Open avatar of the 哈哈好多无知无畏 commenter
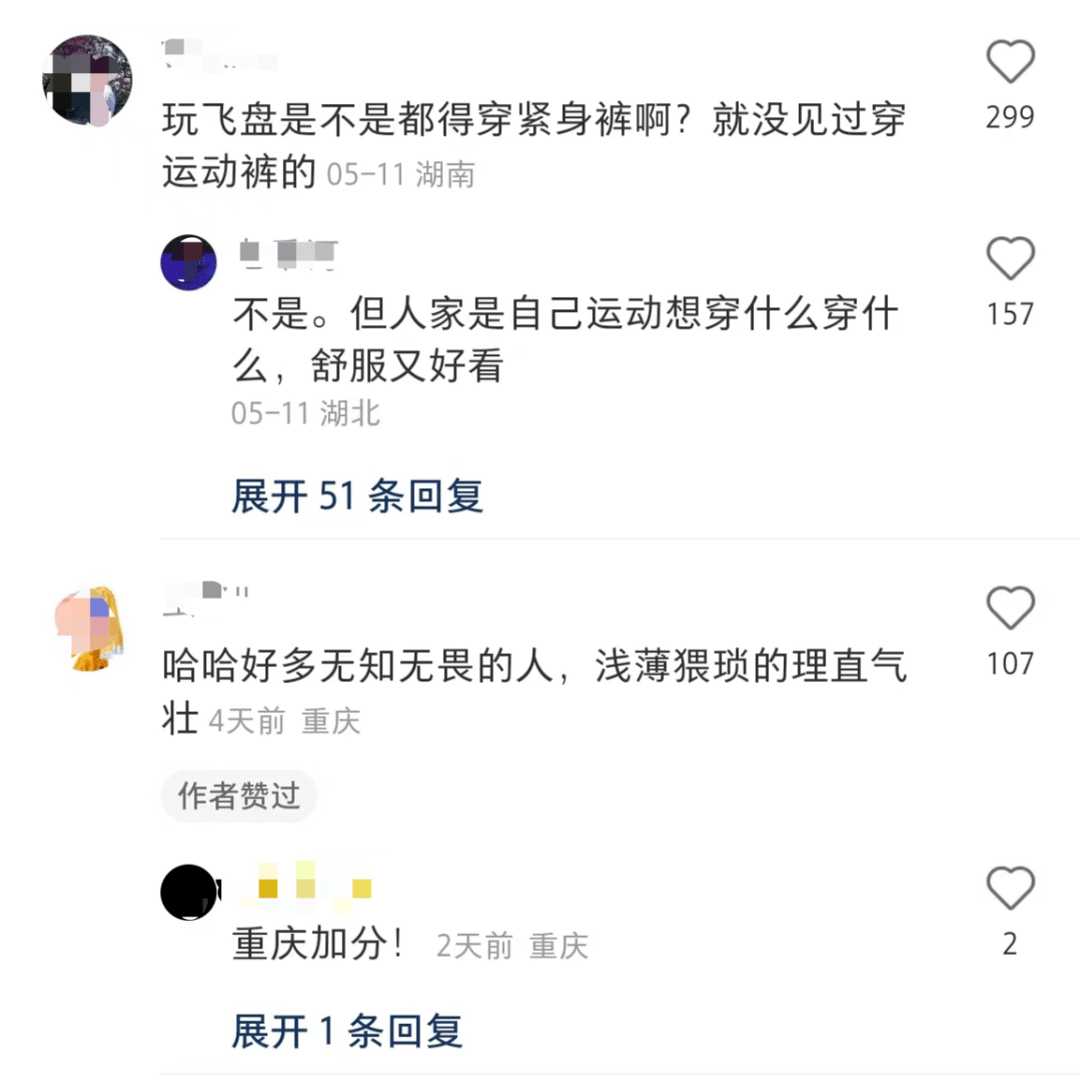 click(87, 627)
